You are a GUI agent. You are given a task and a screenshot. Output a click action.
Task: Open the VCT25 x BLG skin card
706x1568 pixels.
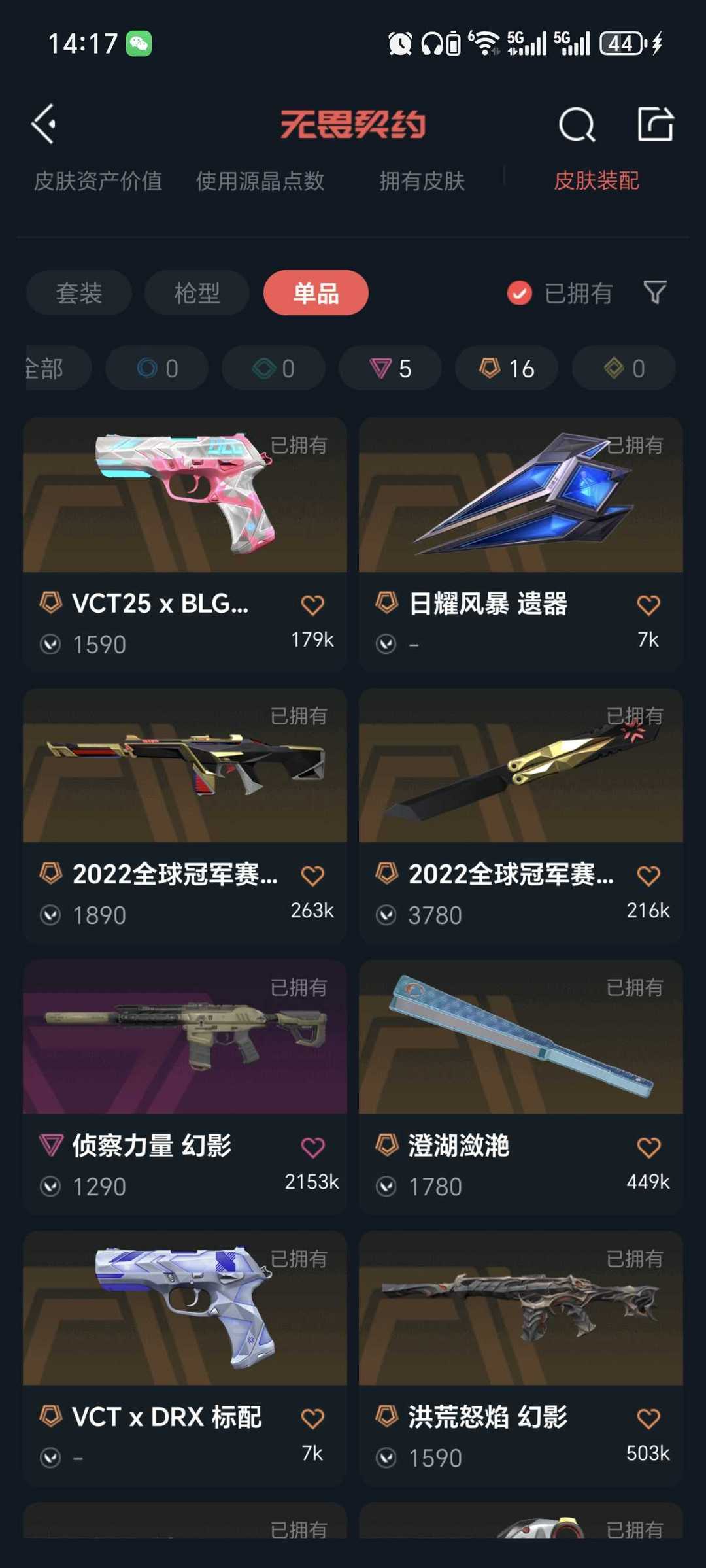coord(185,543)
